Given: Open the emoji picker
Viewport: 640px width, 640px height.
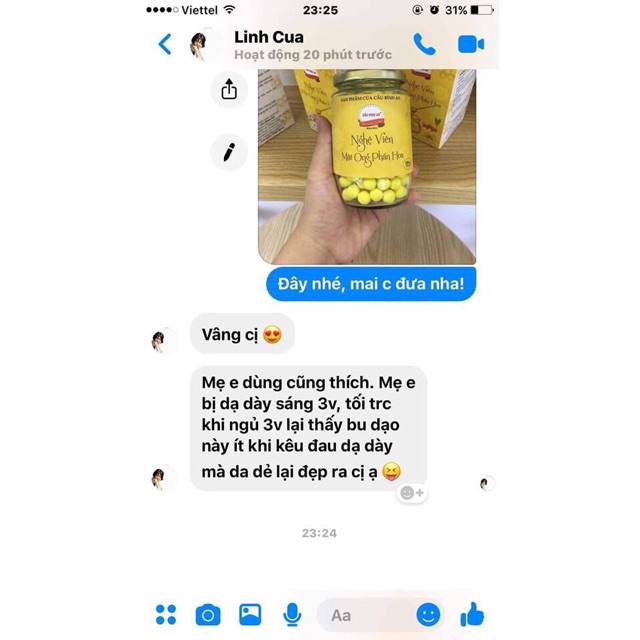Looking at the screenshot, I should pos(428,614).
